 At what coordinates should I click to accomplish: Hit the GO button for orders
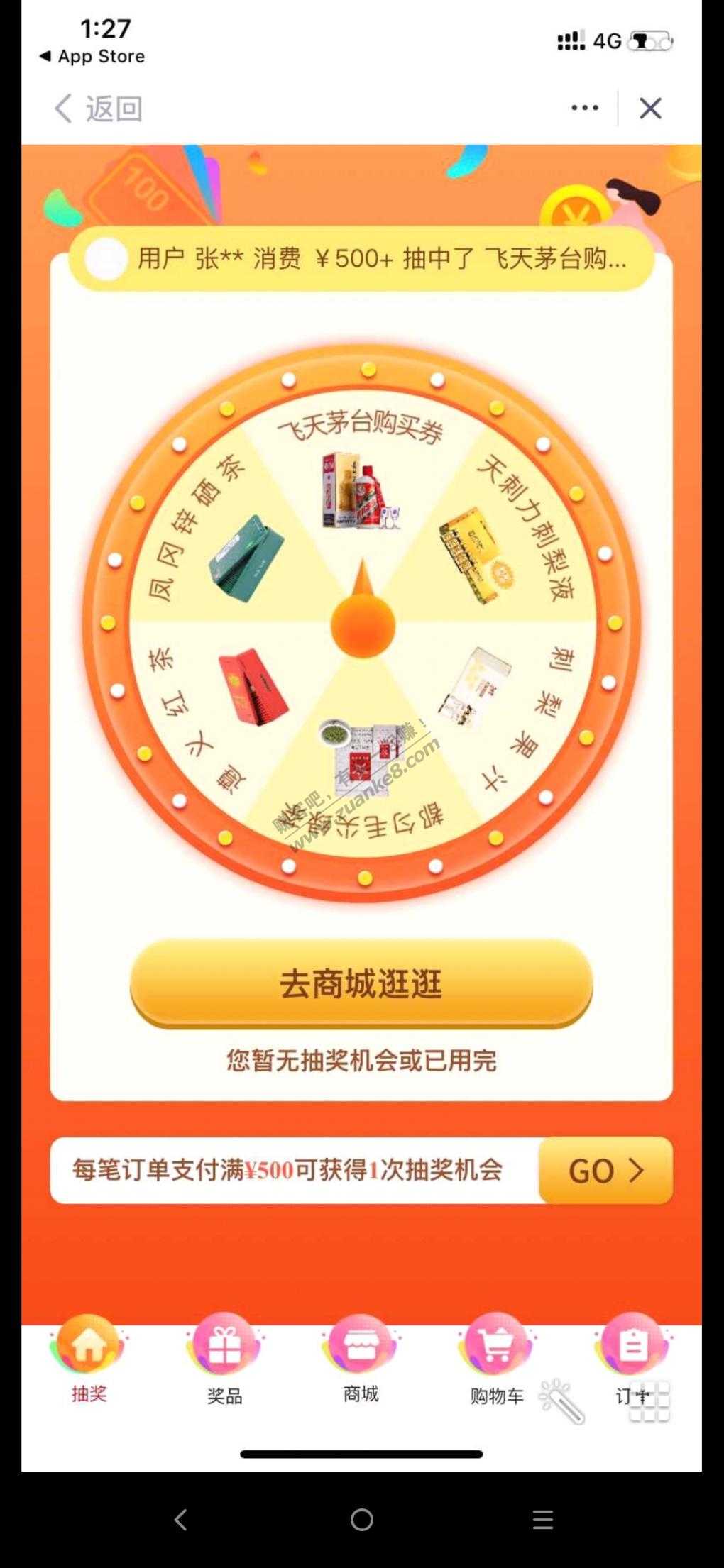point(605,1170)
